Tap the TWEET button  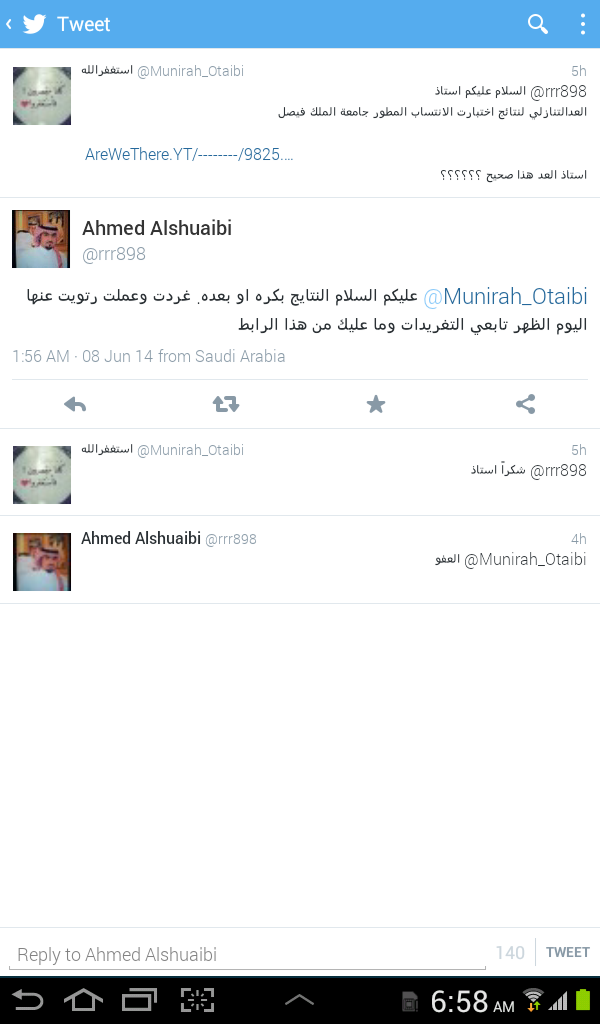tap(567, 952)
